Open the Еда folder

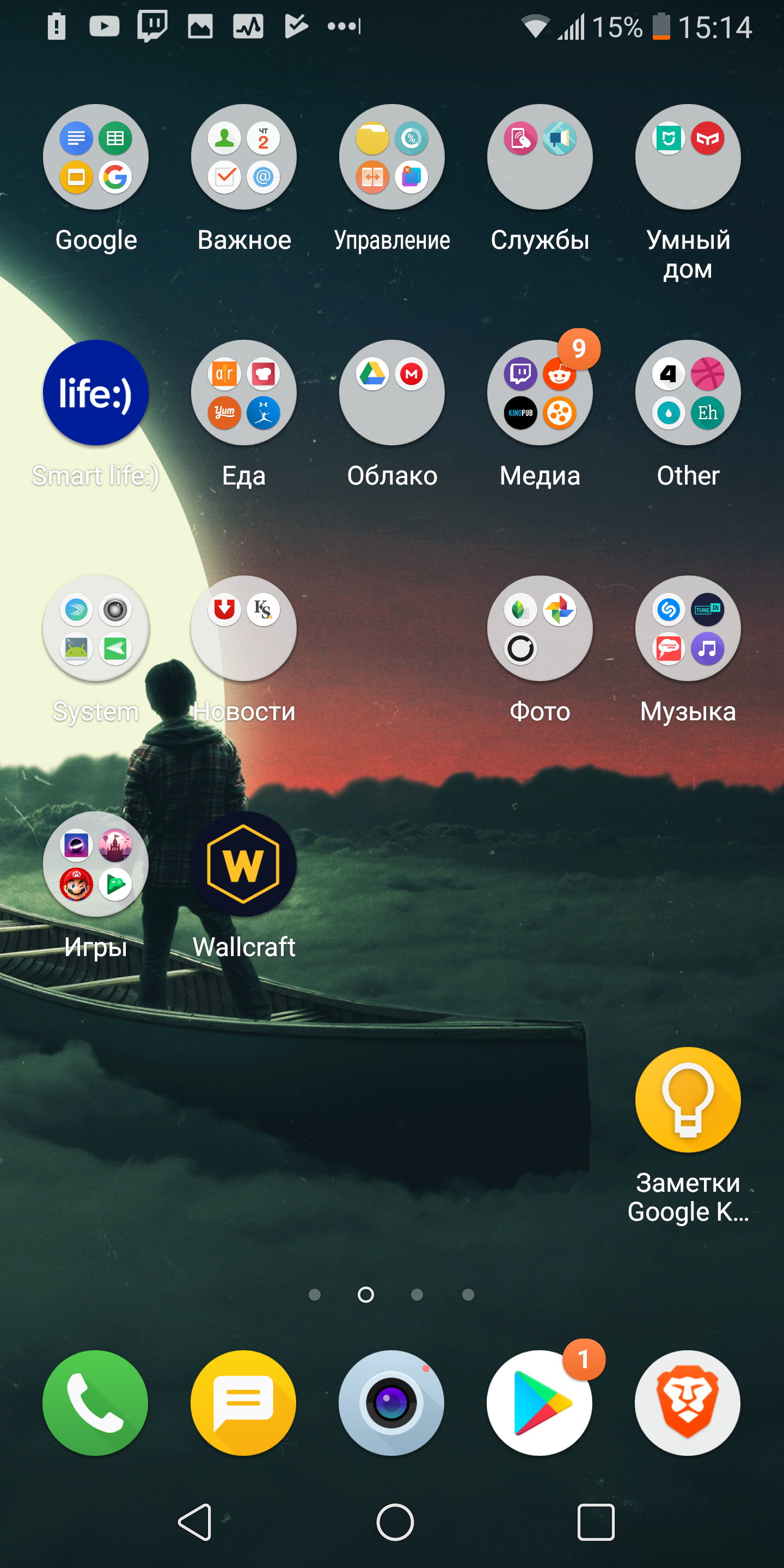tap(243, 393)
